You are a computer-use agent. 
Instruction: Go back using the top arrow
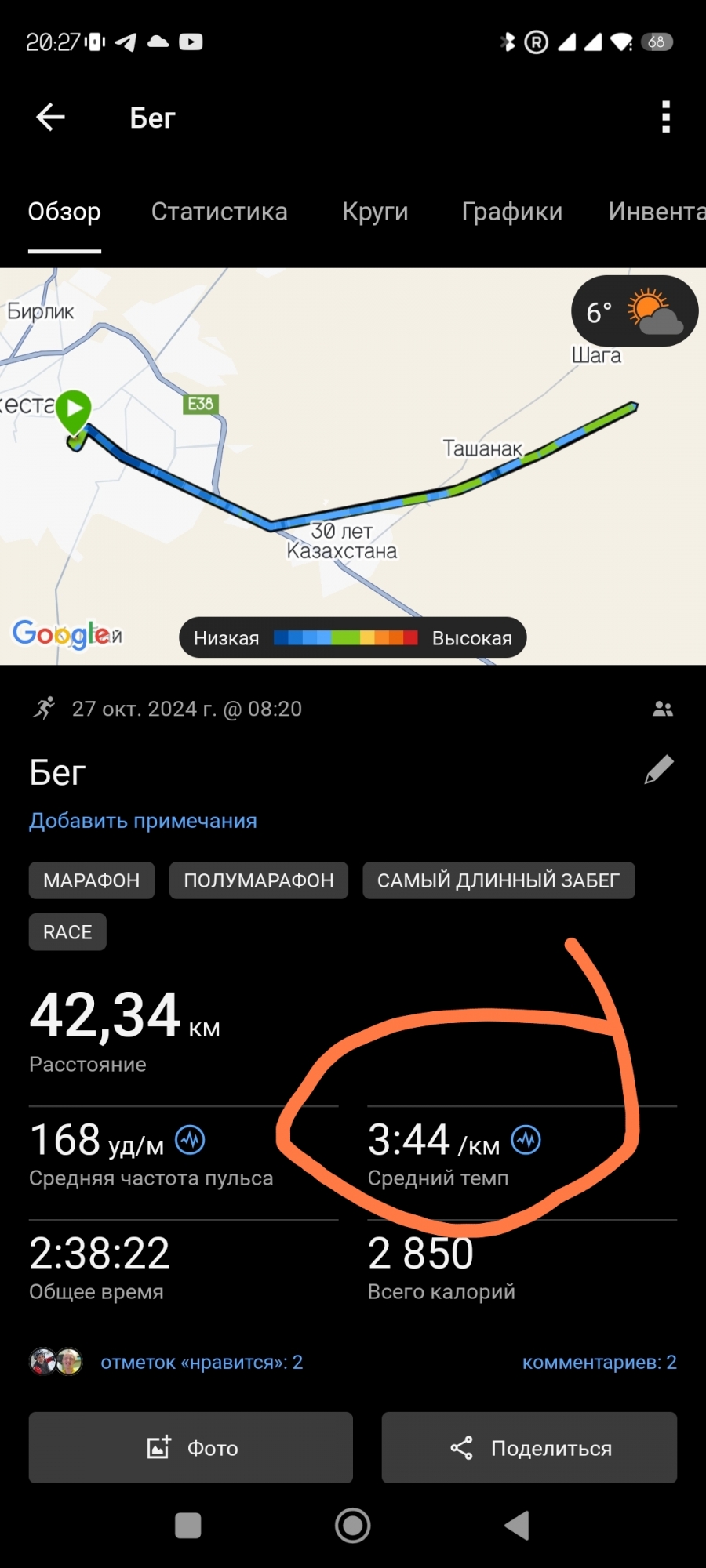click(x=51, y=118)
